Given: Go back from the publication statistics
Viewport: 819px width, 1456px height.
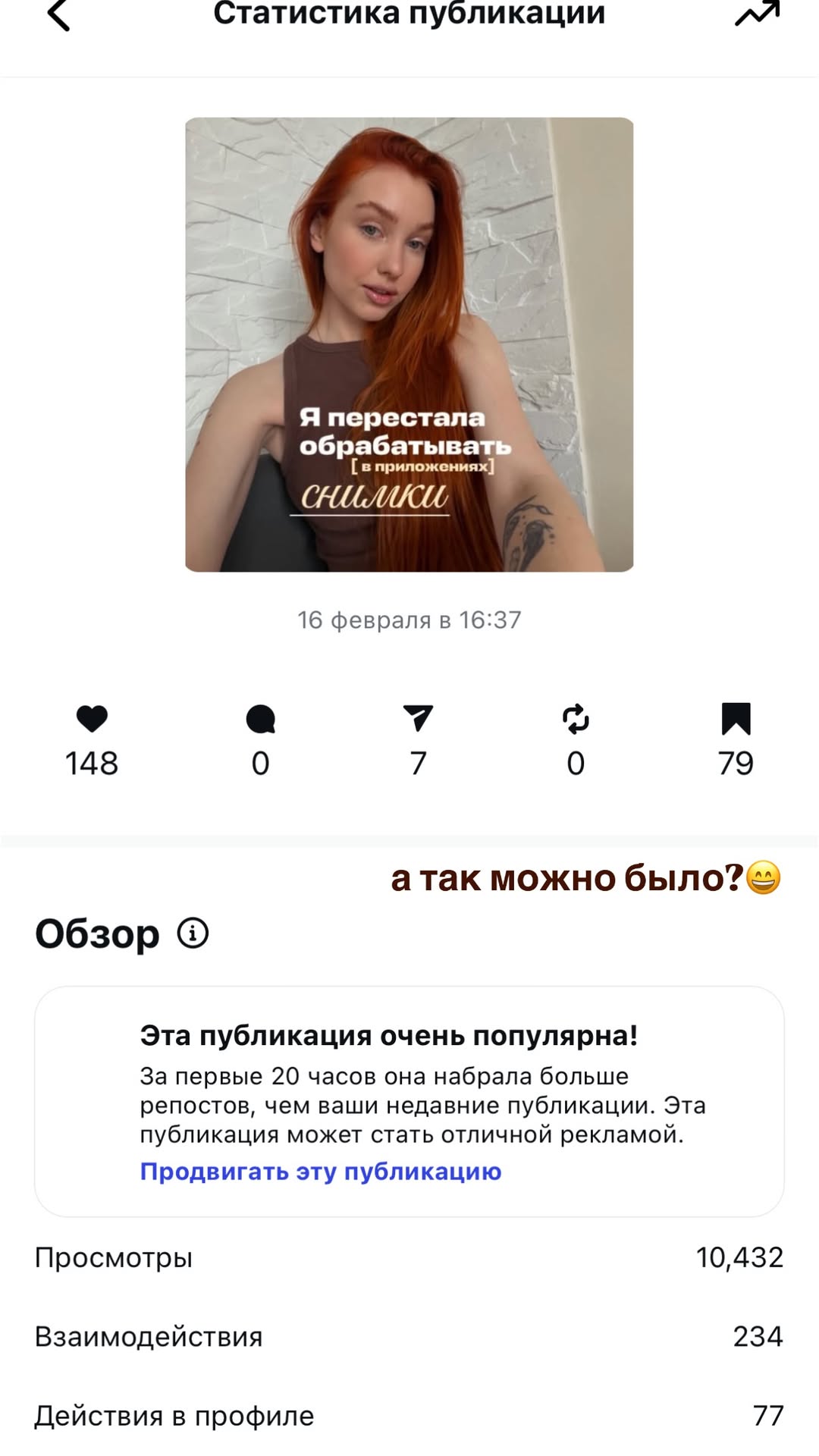Looking at the screenshot, I should (x=58, y=15).
